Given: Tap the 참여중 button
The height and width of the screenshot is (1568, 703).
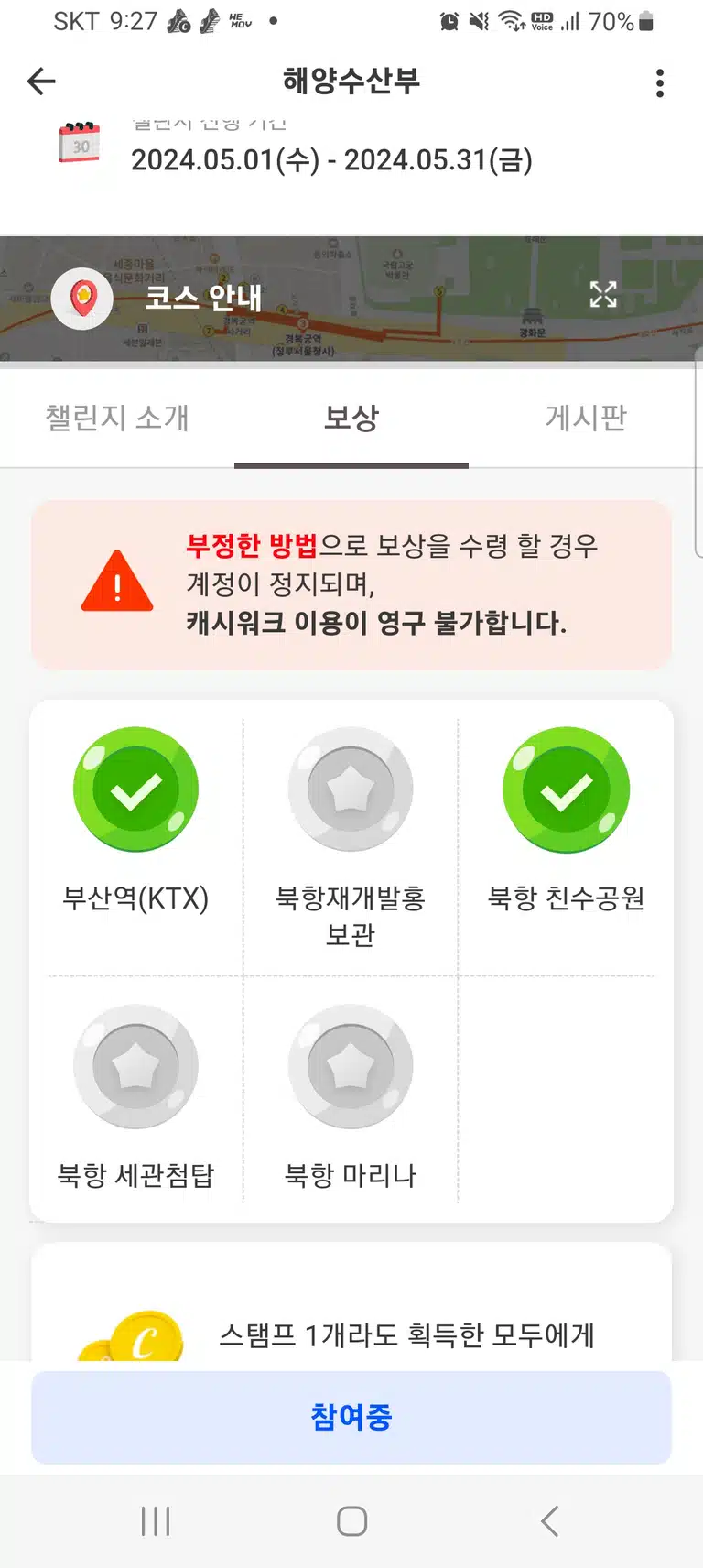Looking at the screenshot, I should coord(351,1417).
